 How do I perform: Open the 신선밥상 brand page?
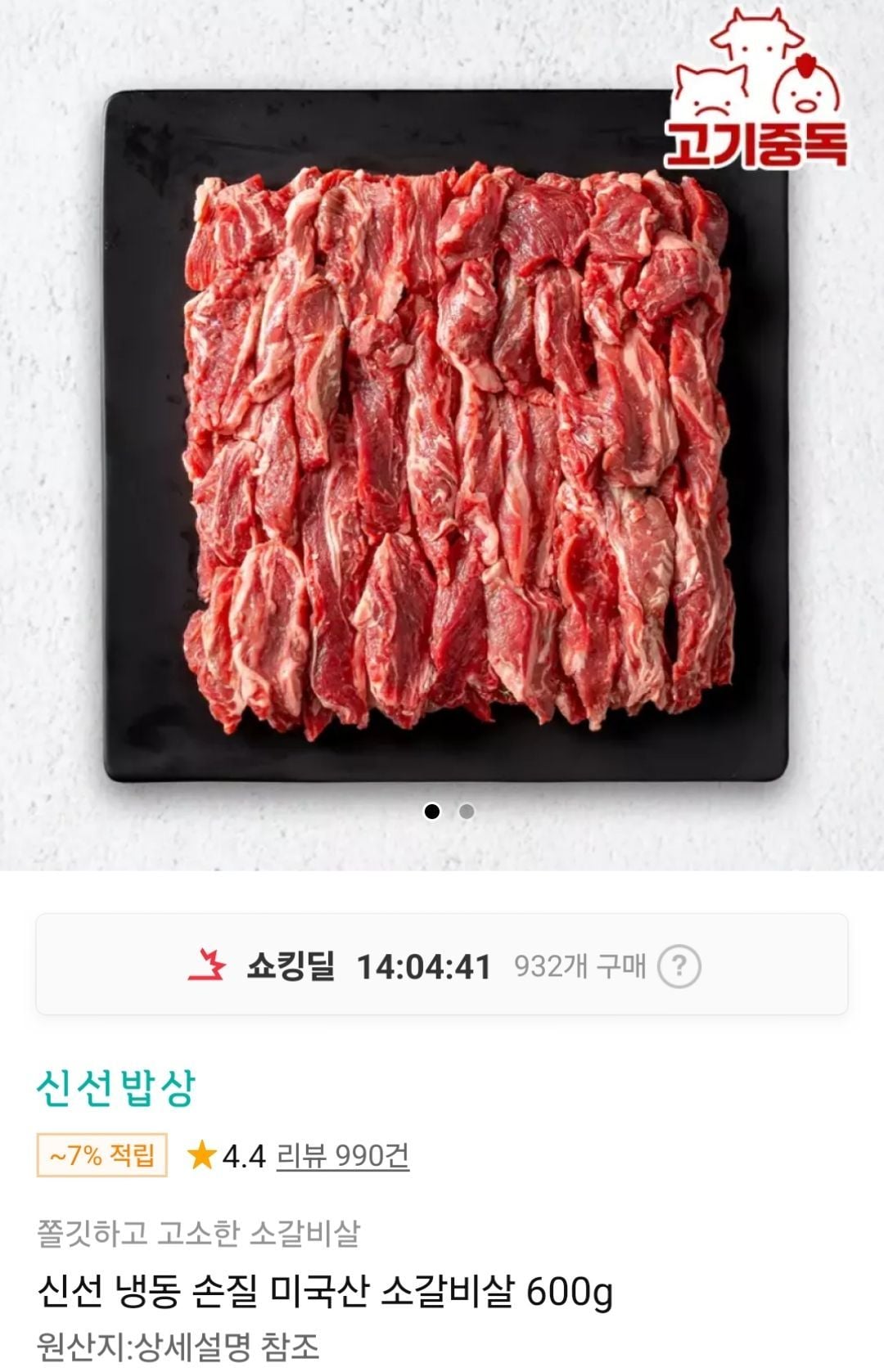coord(116,1088)
